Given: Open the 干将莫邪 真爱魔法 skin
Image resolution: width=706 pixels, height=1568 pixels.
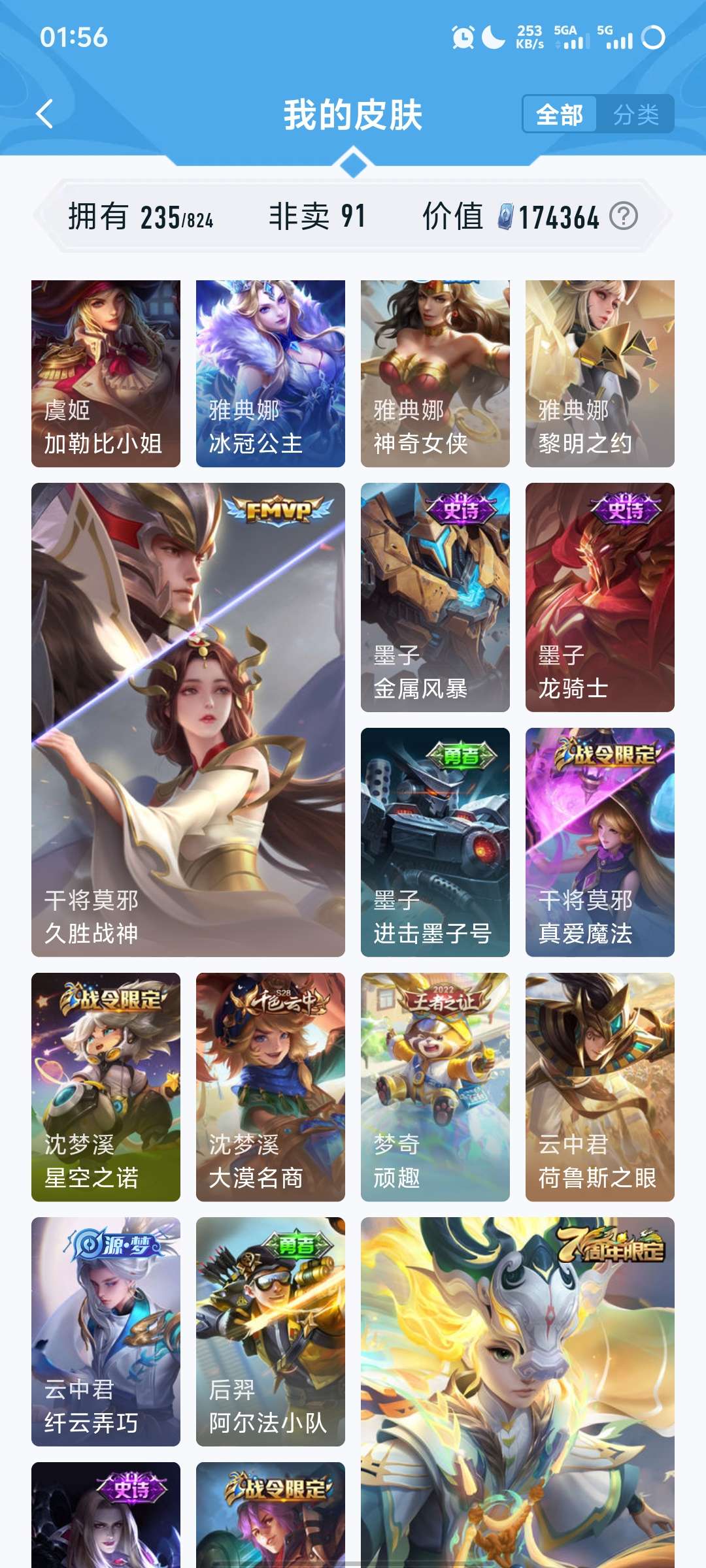Looking at the screenshot, I should [x=600, y=842].
